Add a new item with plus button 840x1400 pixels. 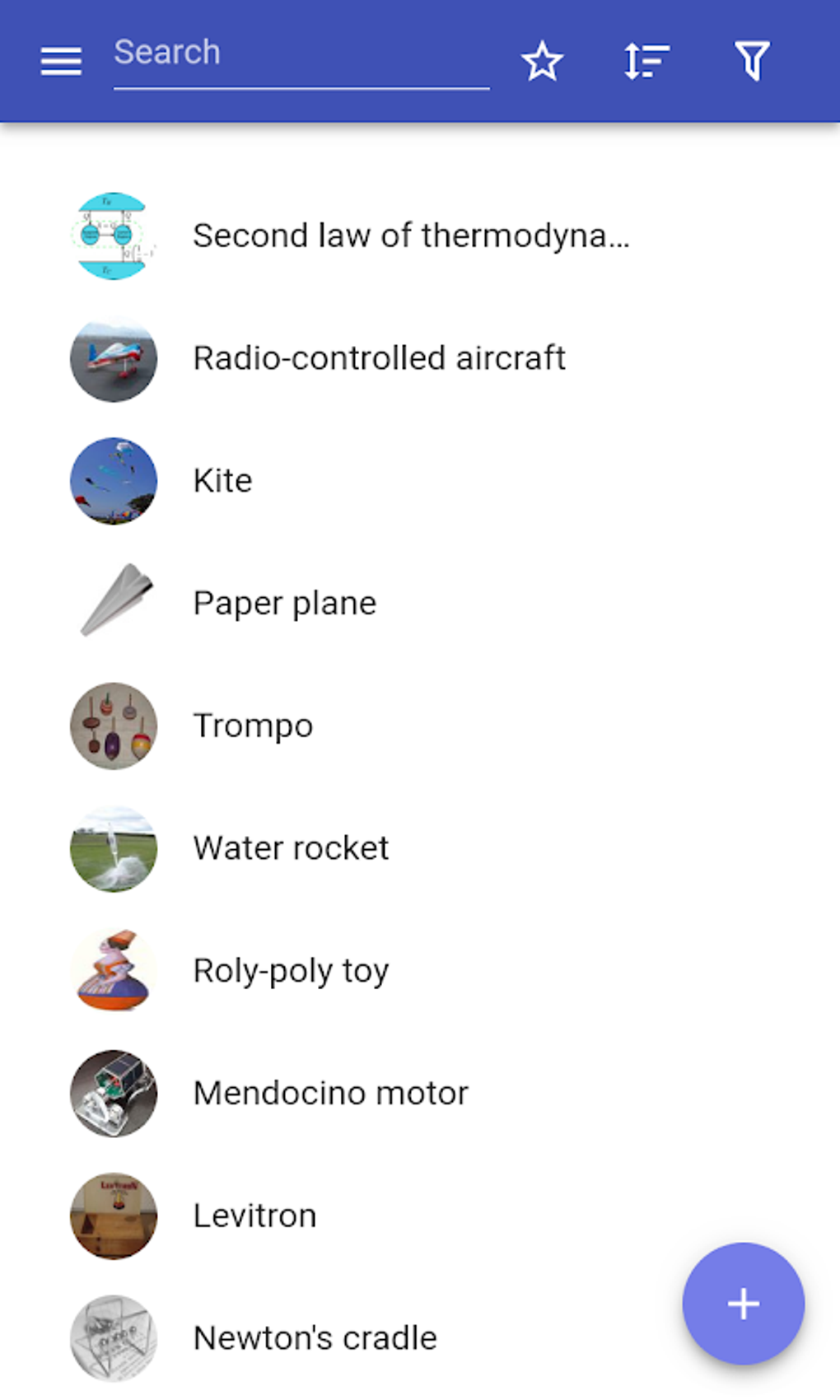(743, 1304)
